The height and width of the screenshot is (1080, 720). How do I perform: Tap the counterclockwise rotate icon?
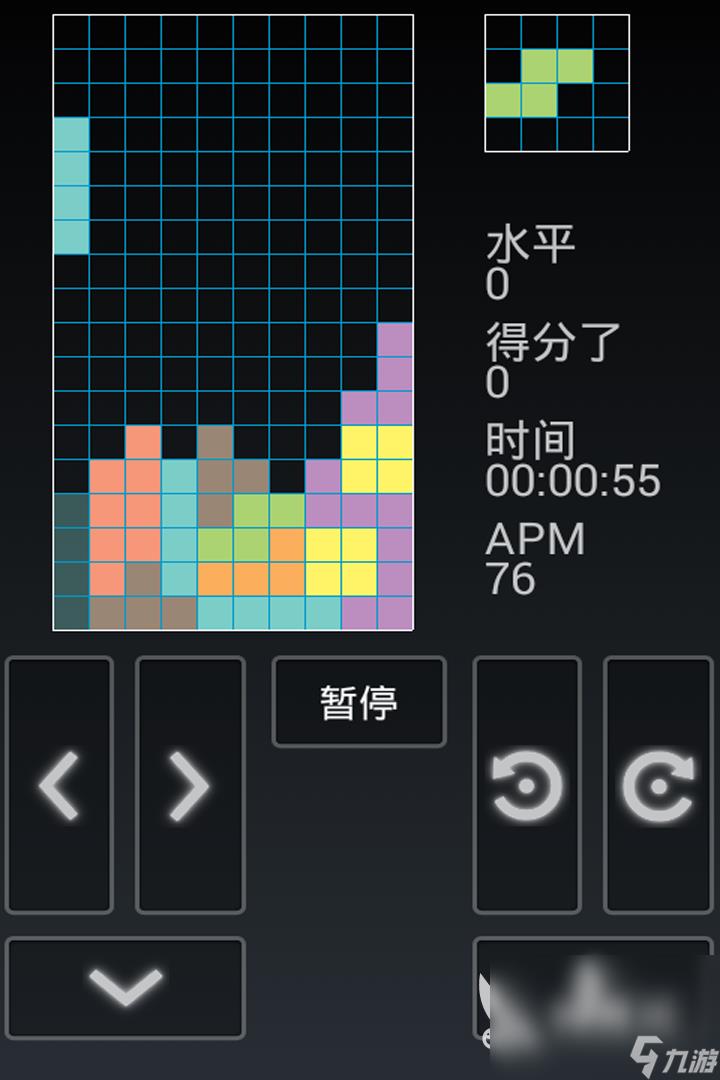[x=527, y=785]
